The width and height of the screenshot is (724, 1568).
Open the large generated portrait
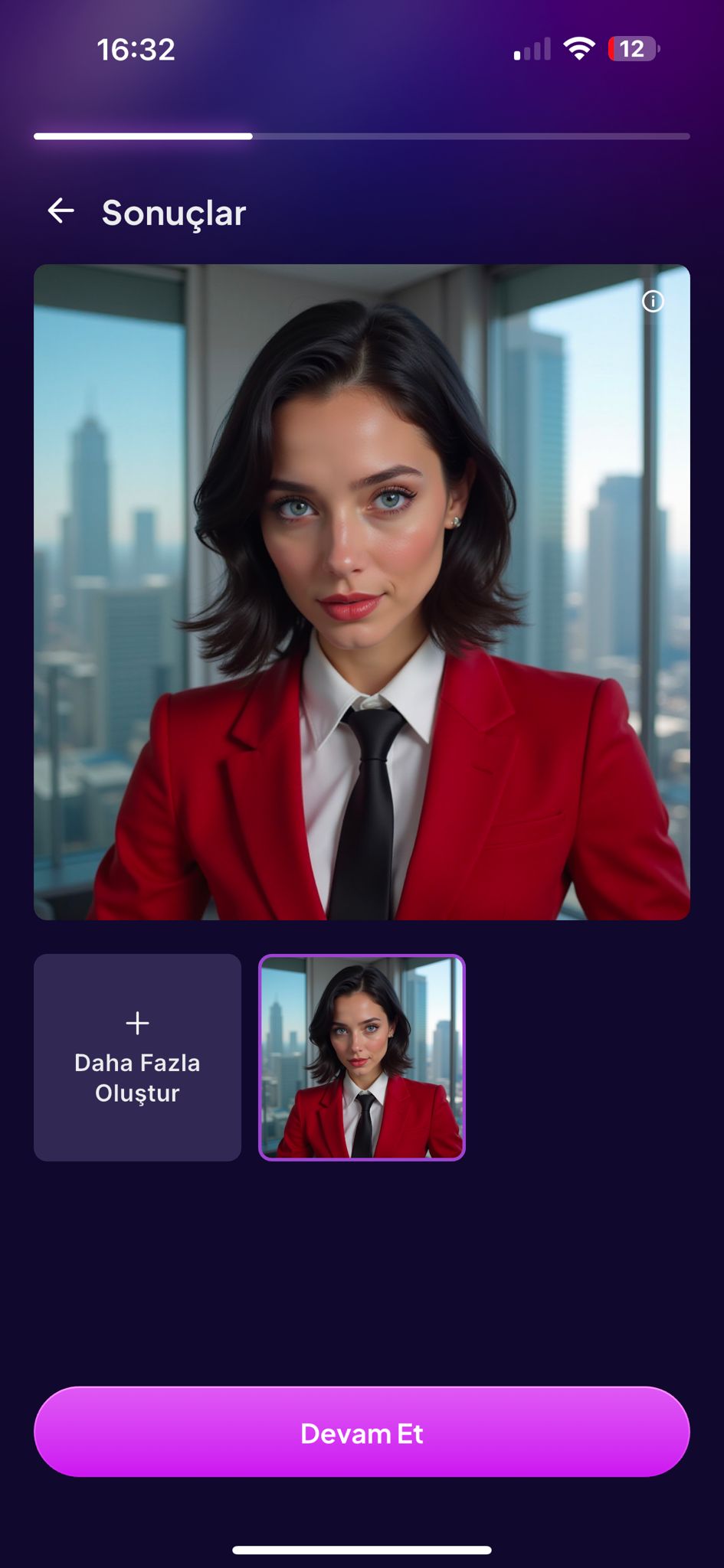pos(362,592)
